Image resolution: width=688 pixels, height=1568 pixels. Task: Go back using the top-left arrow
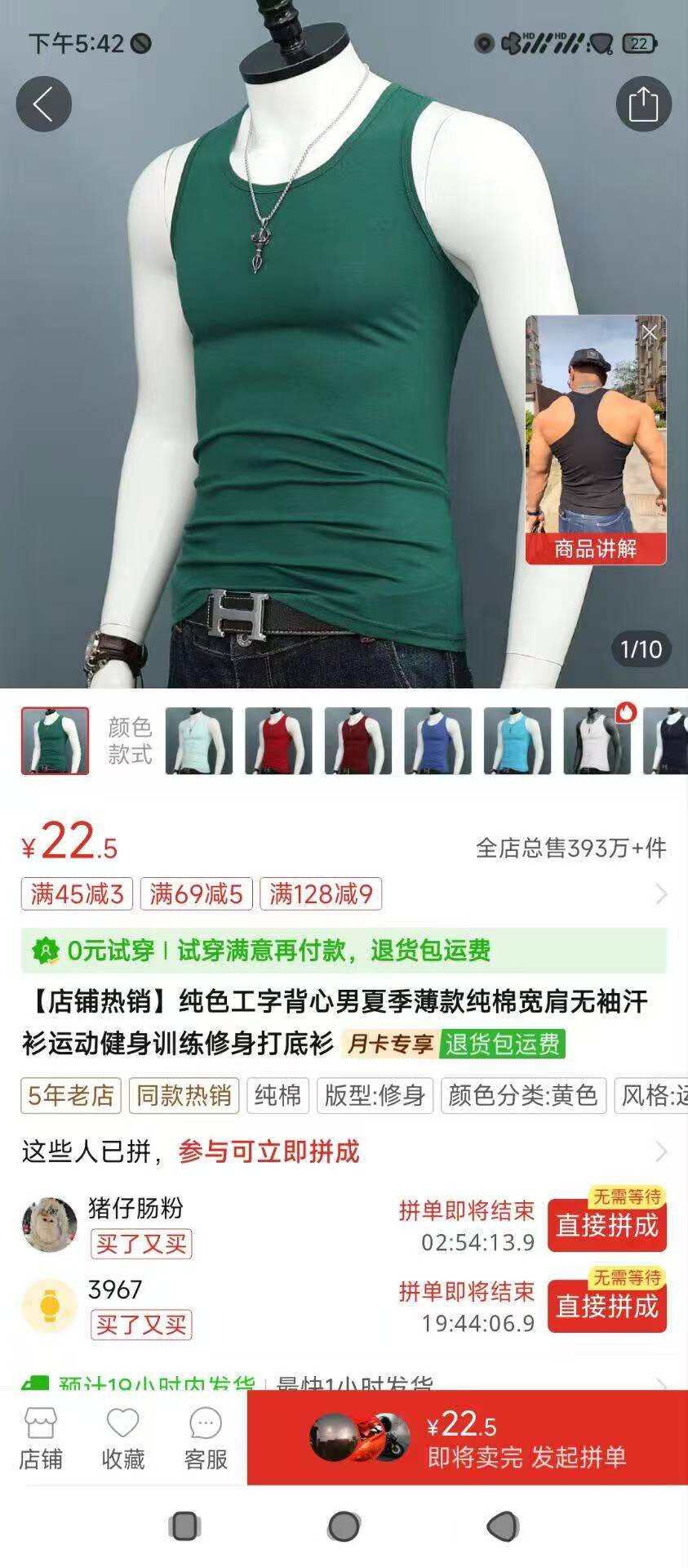coord(44,104)
